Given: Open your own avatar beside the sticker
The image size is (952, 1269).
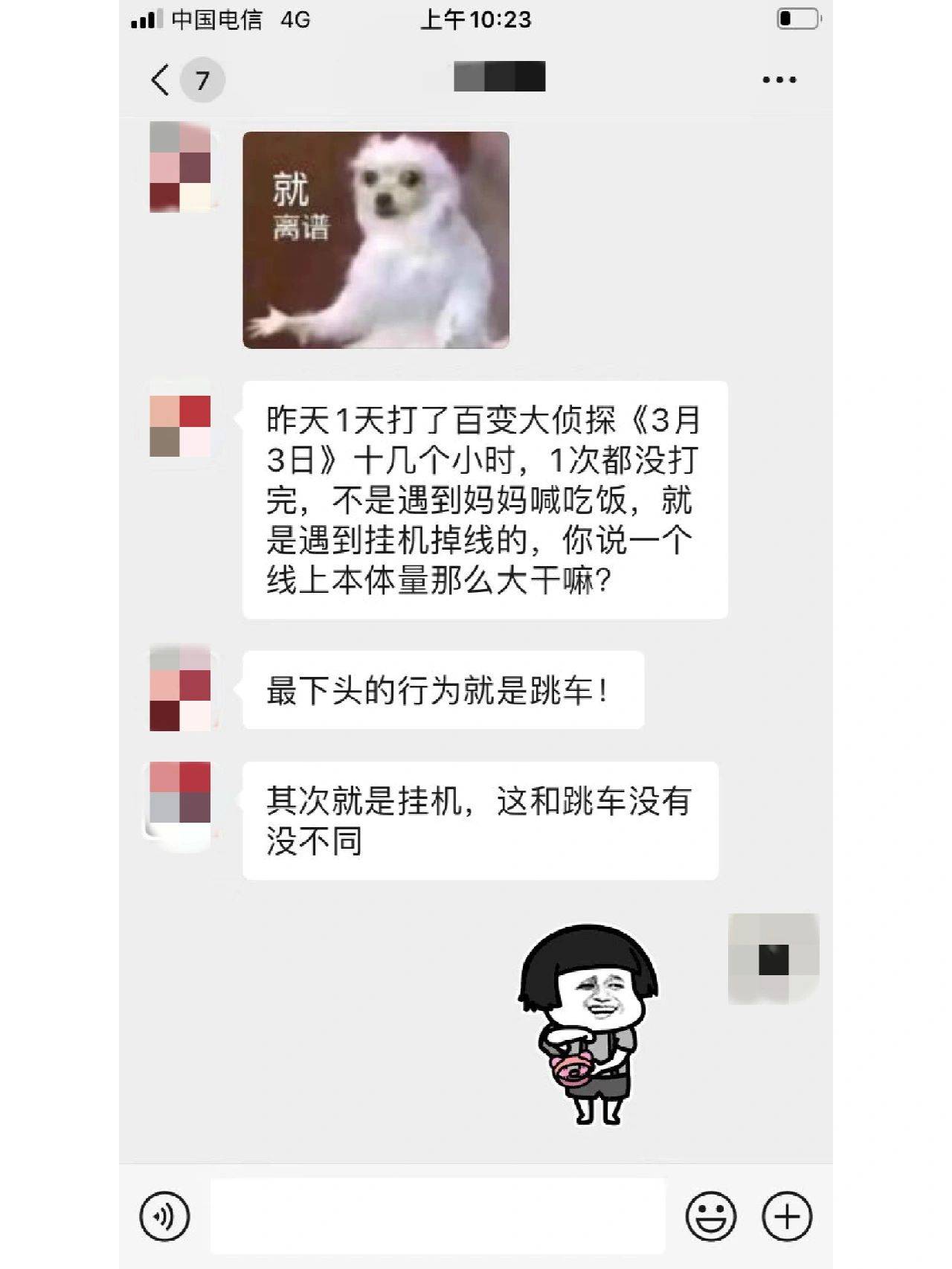Looking at the screenshot, I should [x=773, y=958].
